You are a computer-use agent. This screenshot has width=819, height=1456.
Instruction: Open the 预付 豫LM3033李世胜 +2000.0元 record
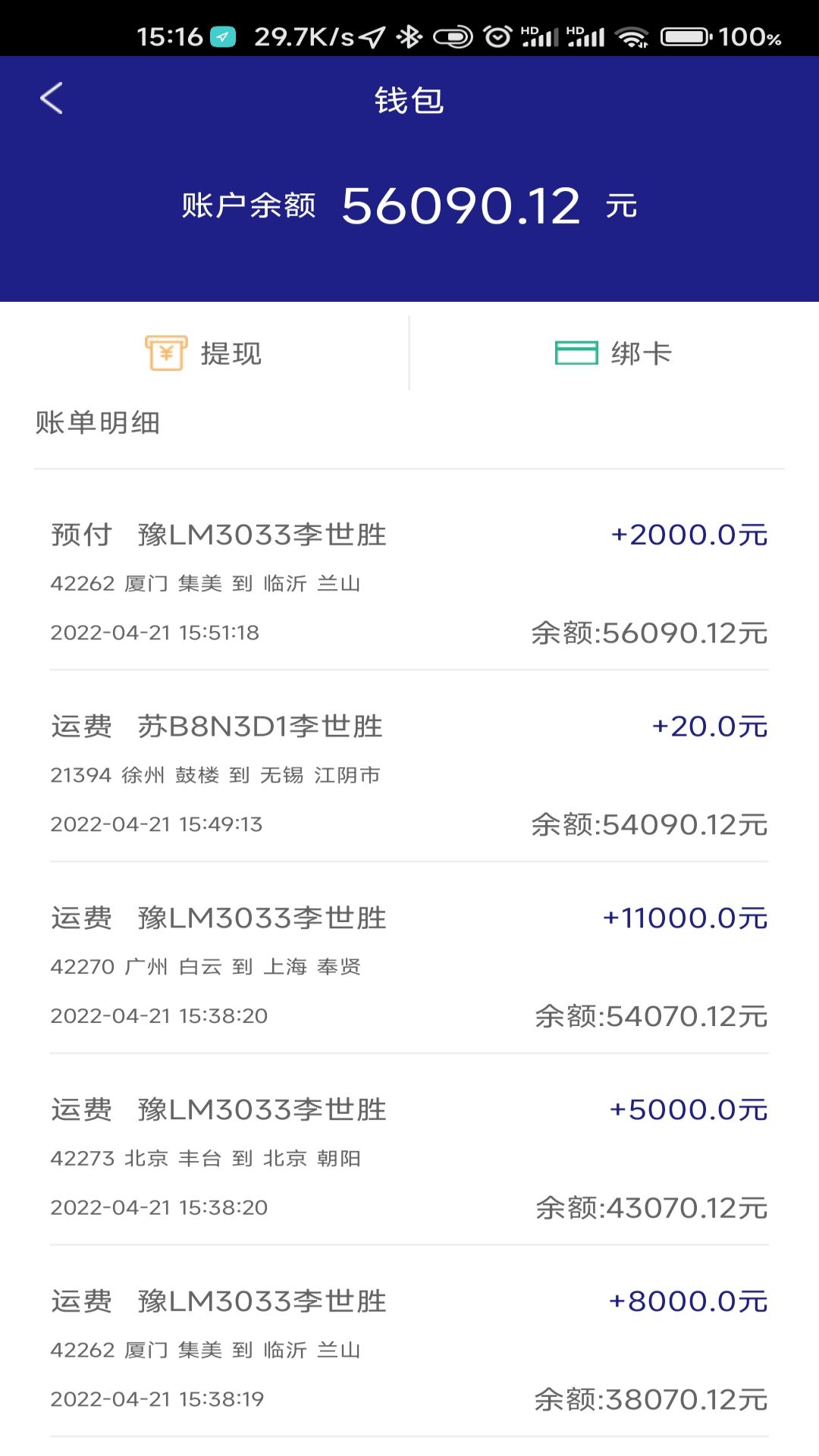(409, 584)
